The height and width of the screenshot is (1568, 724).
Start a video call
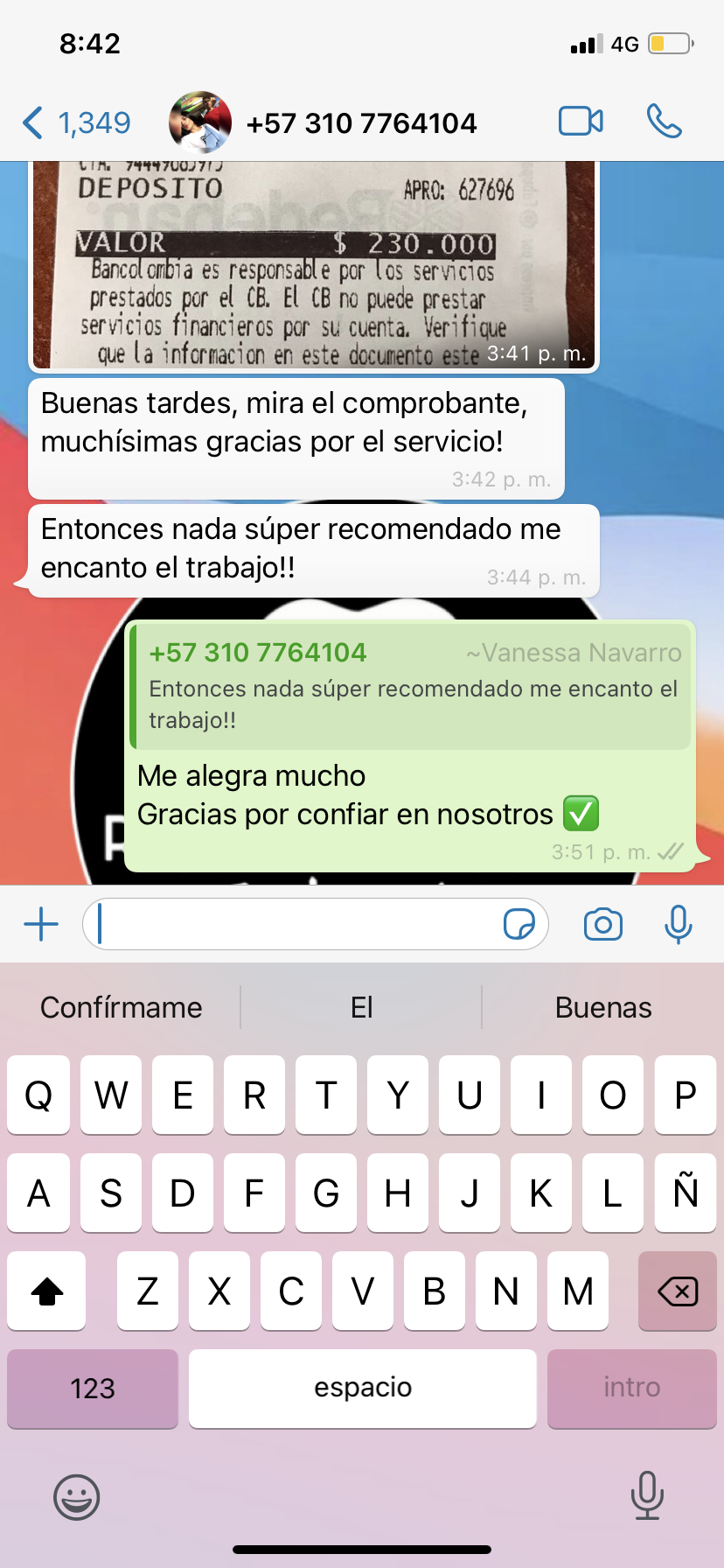click(x=581, y=122)
